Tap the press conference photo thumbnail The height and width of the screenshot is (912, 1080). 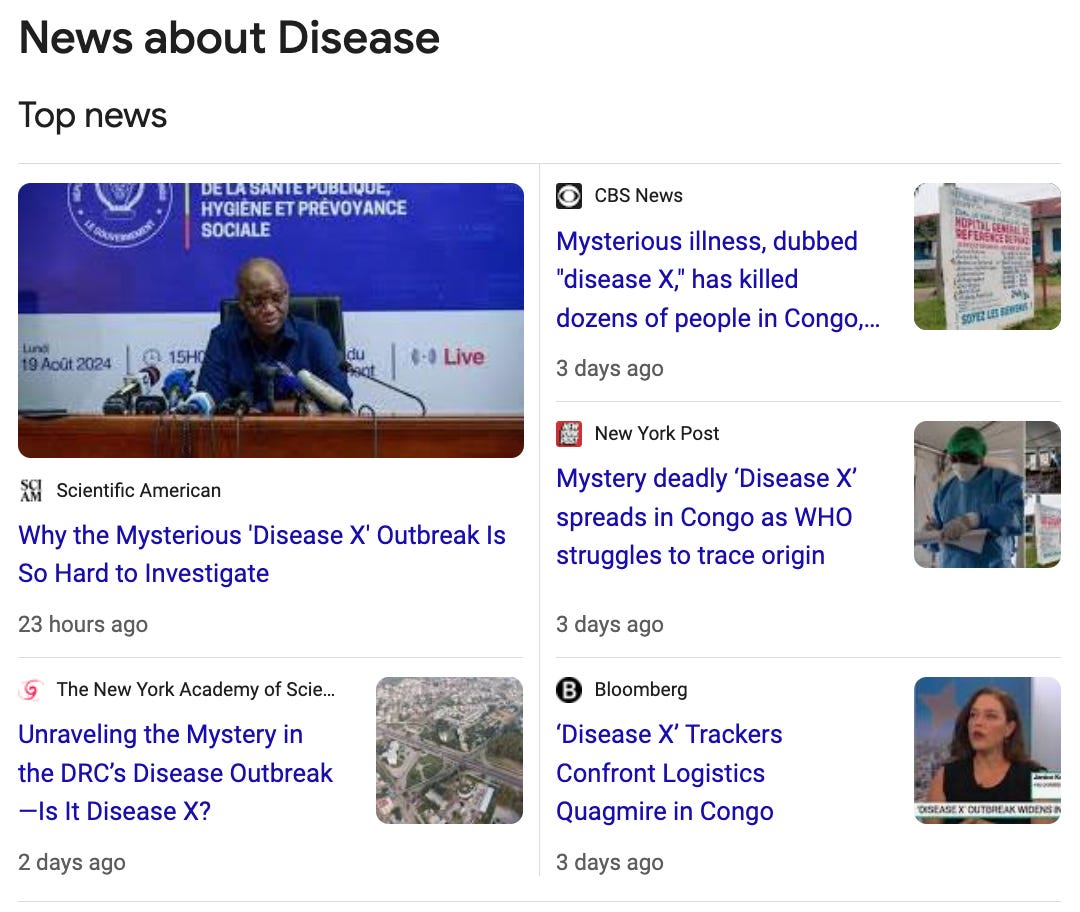pos(270,320)
